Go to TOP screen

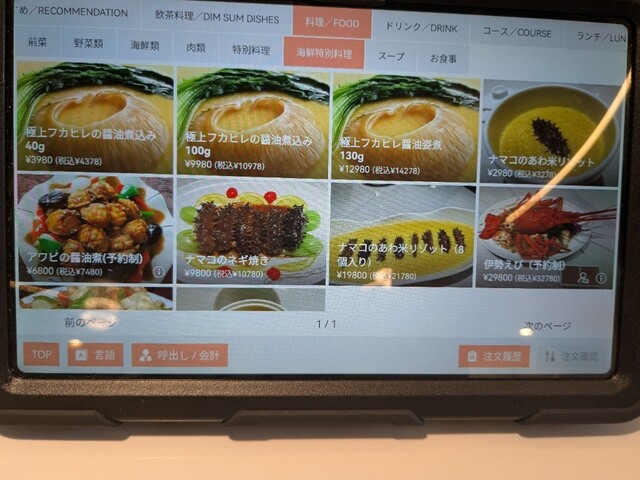tap(42, 354)
